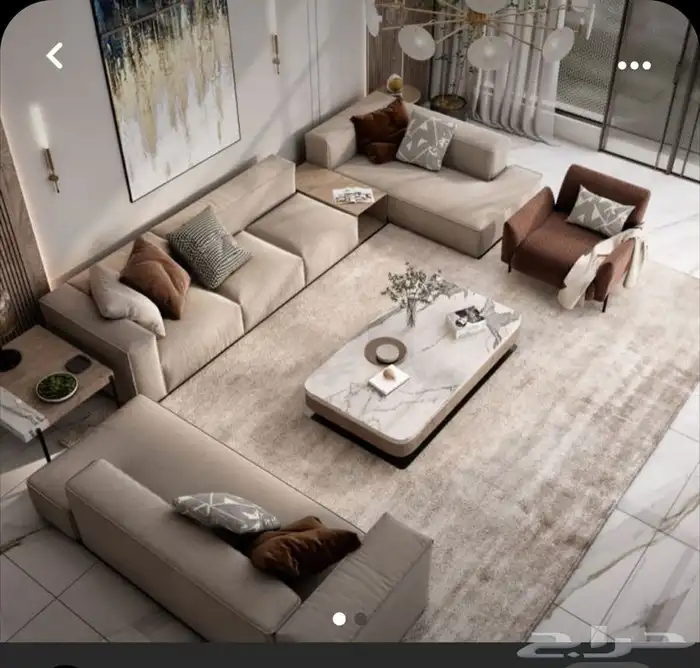Jump to the second image indicator dot
Image resolution: width=700 pixels, height=668 pixels.
pos(361,619)
